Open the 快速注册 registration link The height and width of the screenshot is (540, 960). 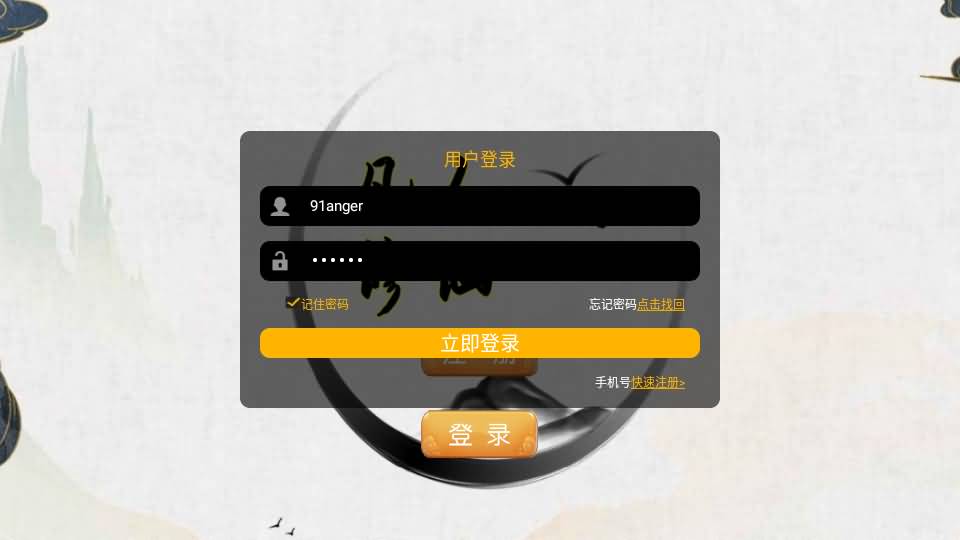[x=658, y=382]
